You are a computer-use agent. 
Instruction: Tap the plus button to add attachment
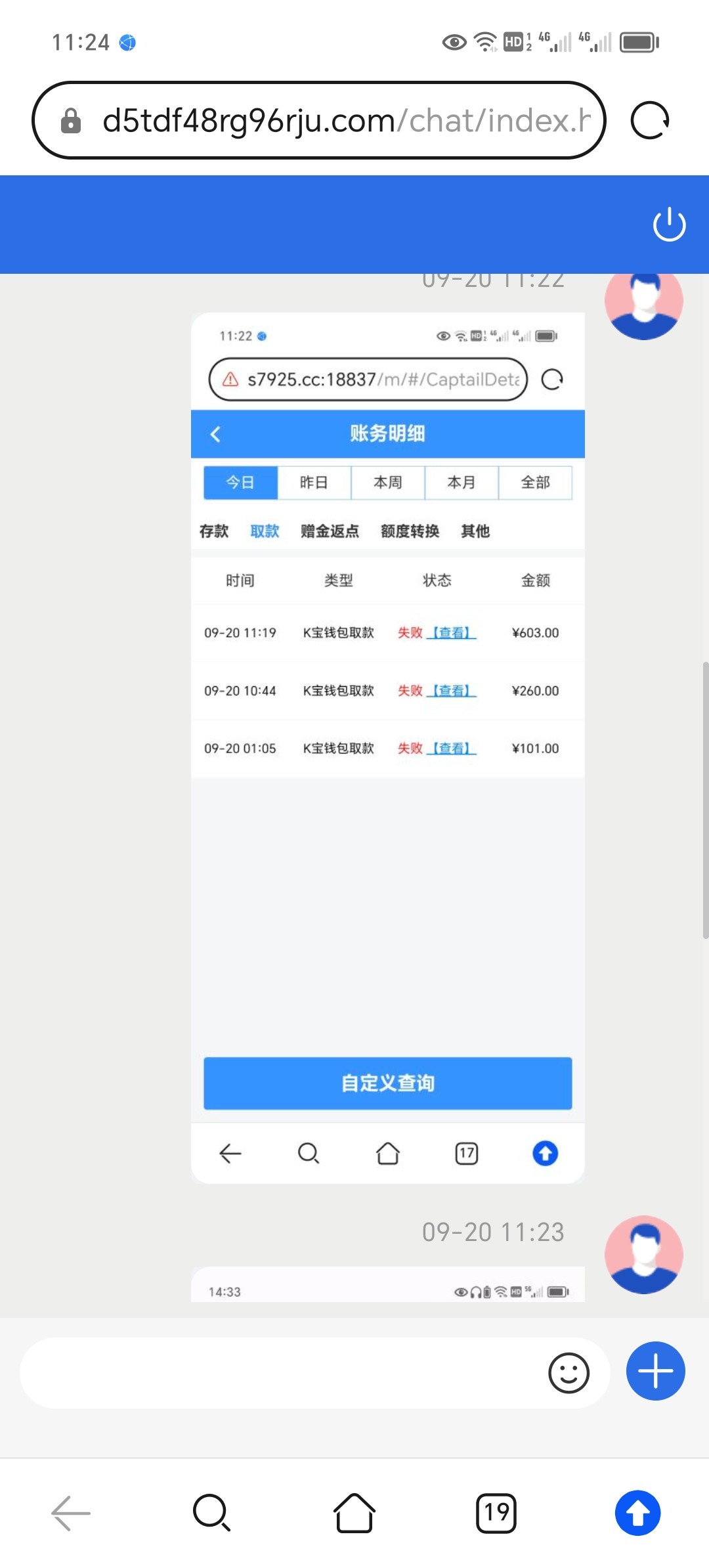(655, 1371)
